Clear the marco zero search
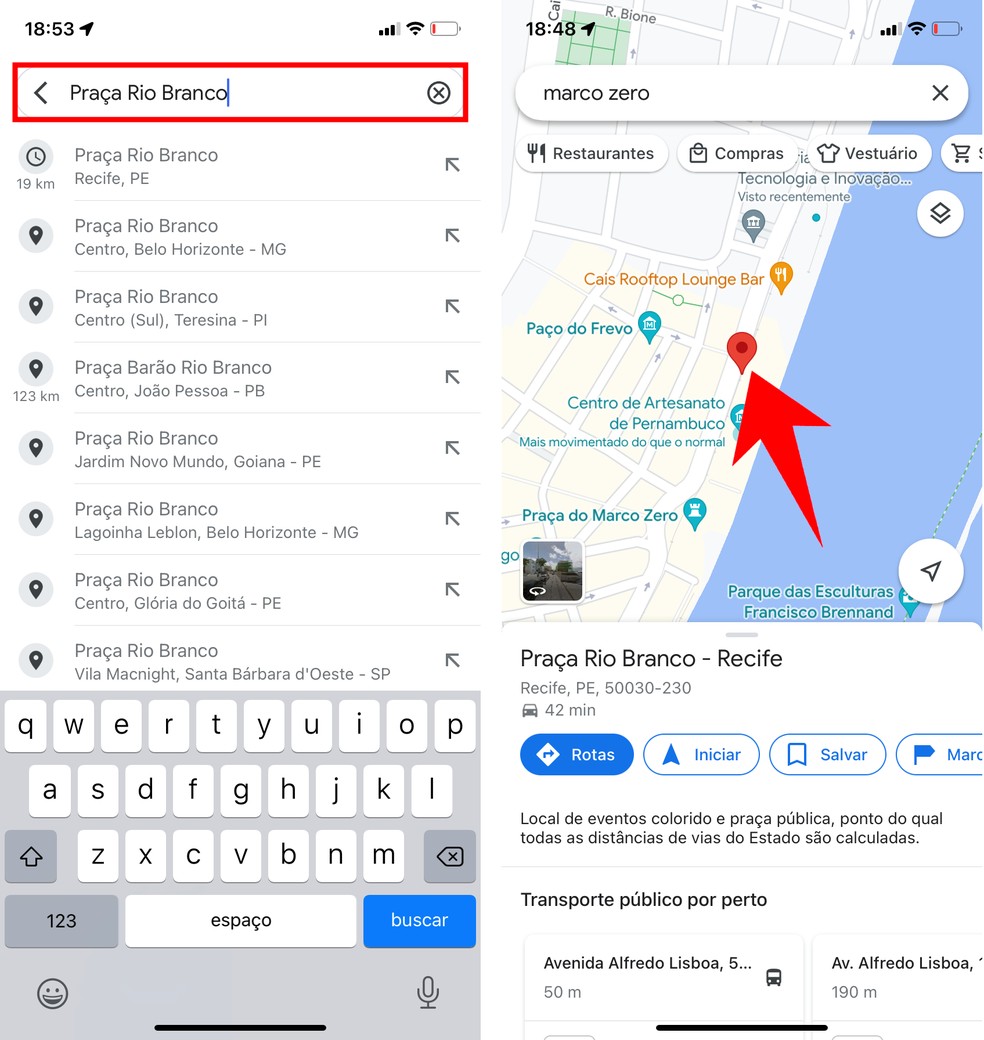This screenshot has width=984, height=1040. 939,93
